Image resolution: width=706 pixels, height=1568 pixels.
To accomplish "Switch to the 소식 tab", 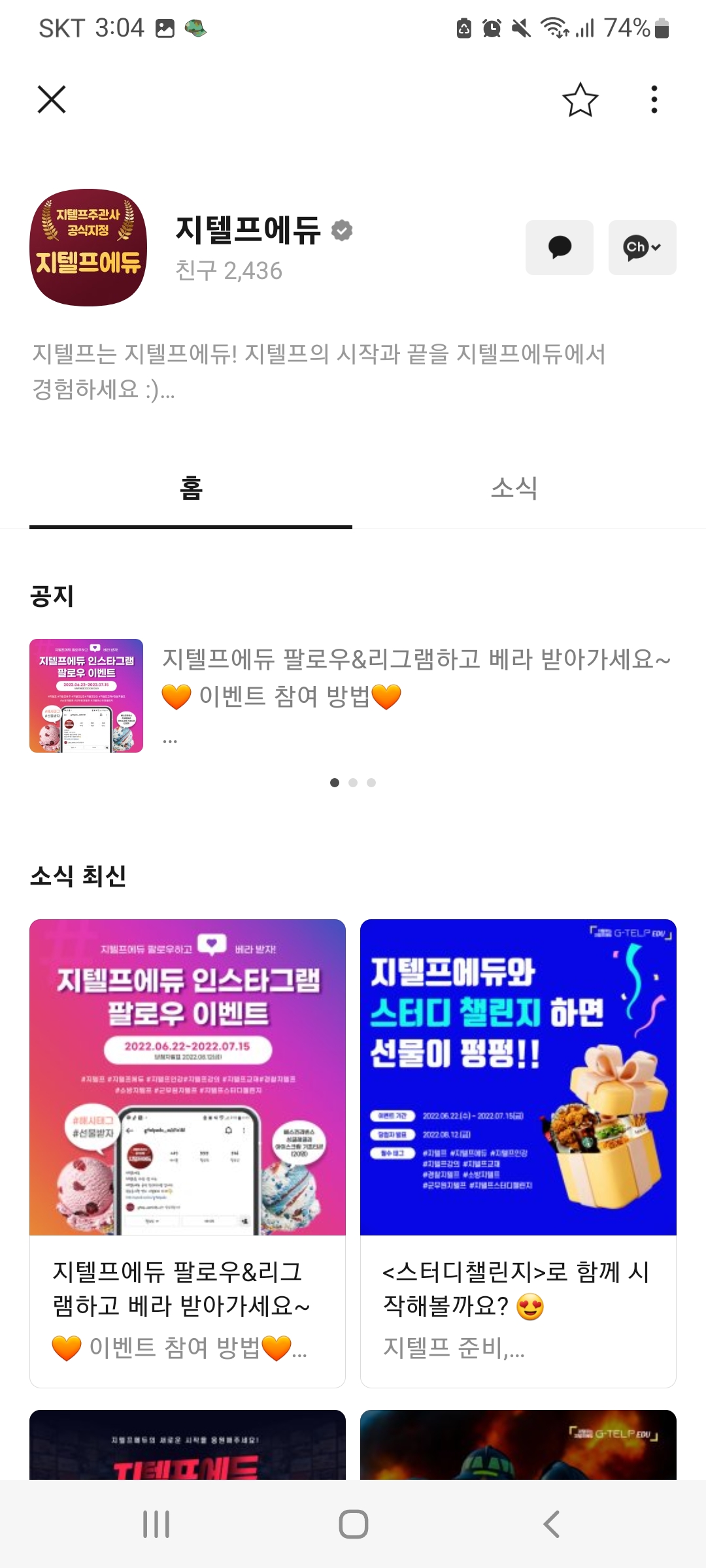I will [514, 488].
